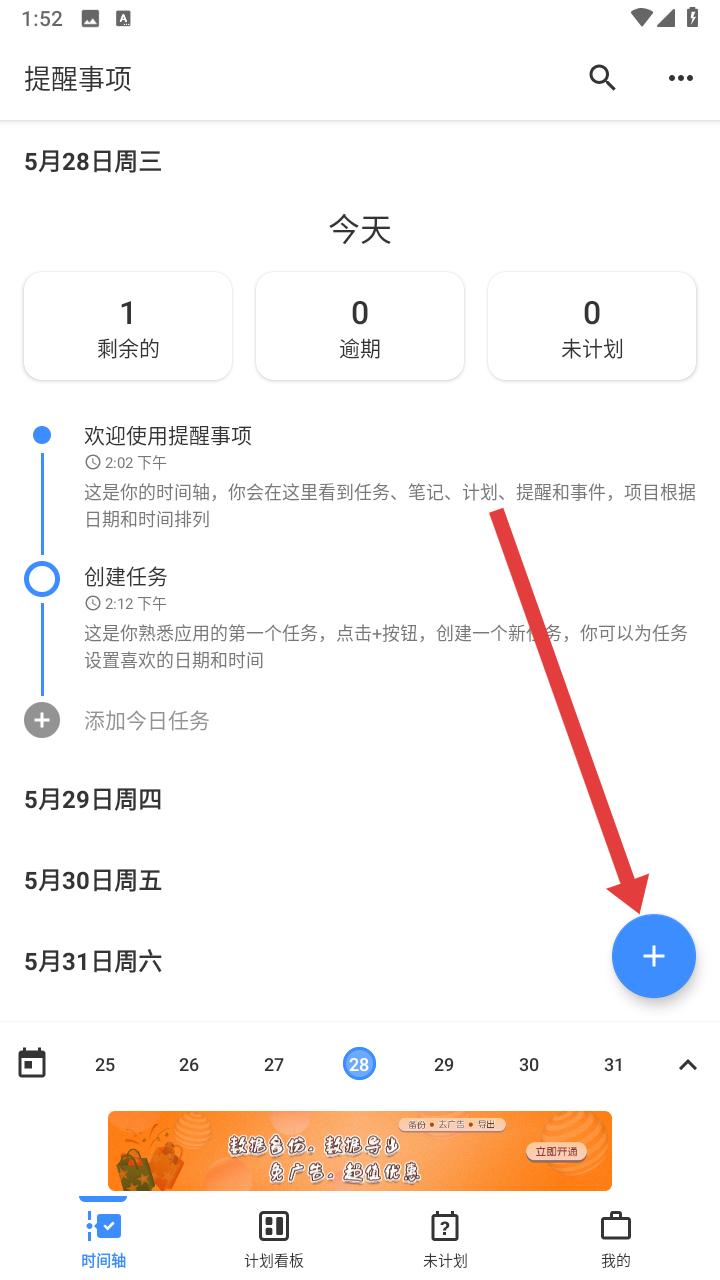Open the 剩余的 count card
Viewport: 720px width, 1280px height.
pyautogui.click(x=128, y=327)
